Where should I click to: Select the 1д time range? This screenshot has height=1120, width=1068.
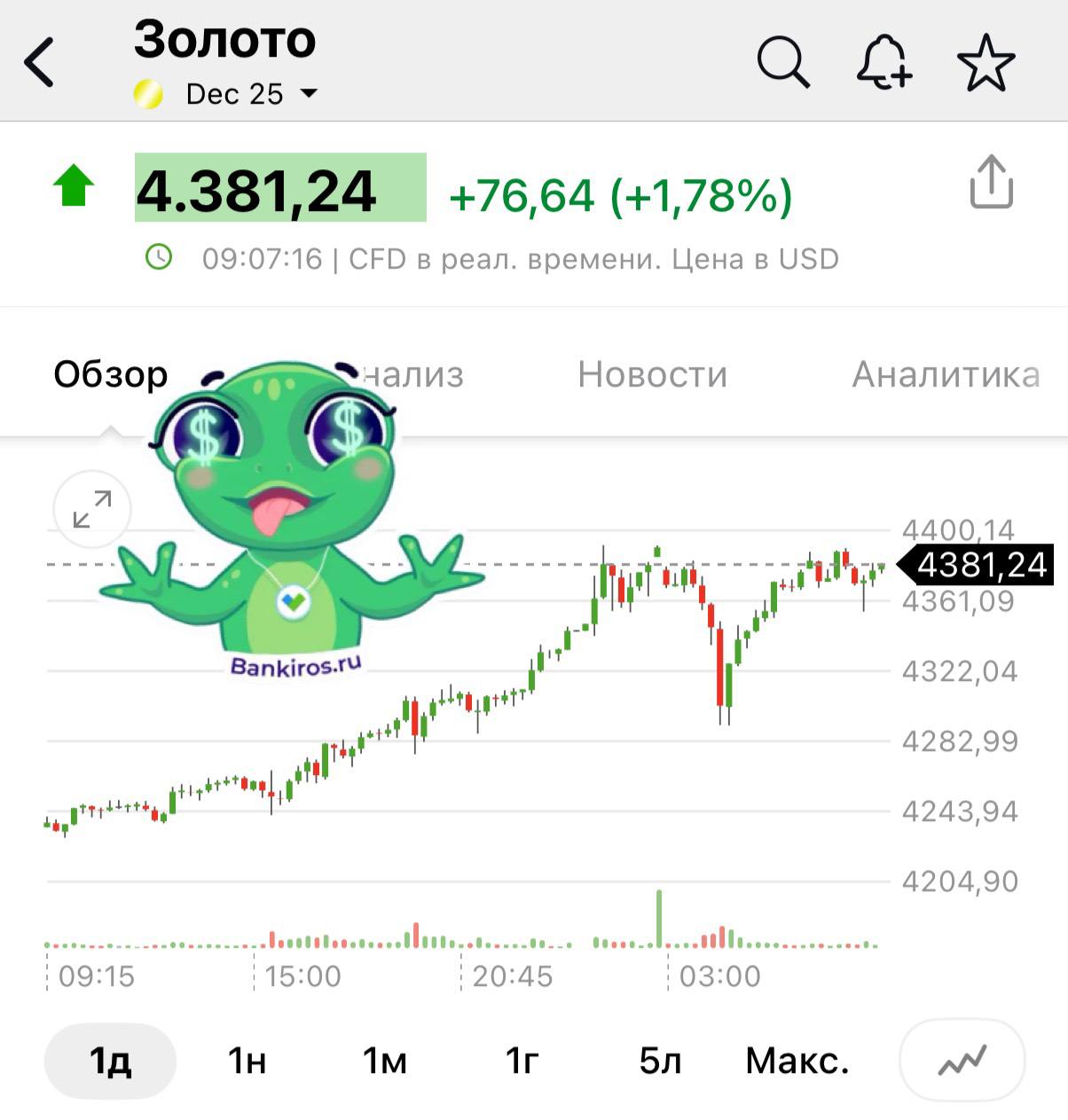[111, 1061]
